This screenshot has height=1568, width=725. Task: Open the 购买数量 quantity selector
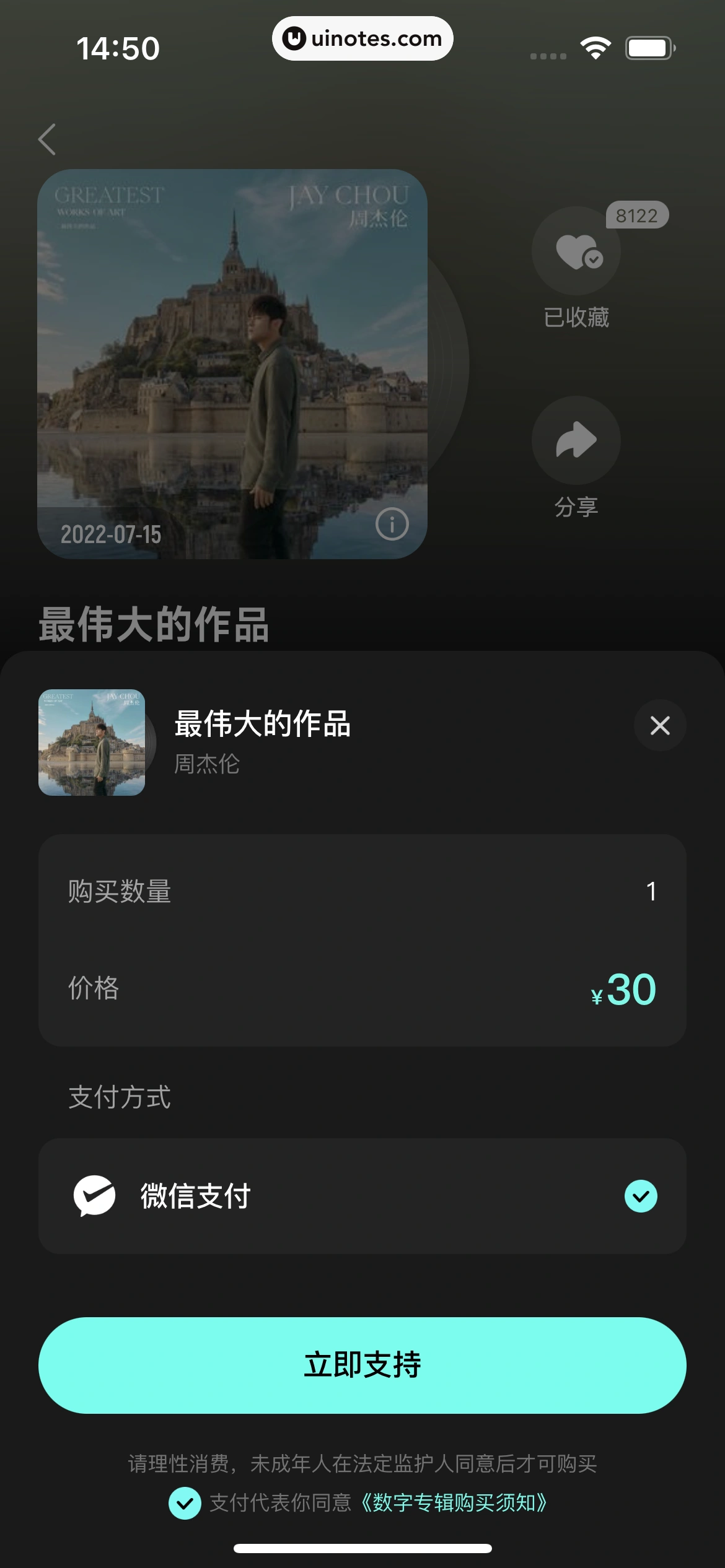click(x=362, y=892)
